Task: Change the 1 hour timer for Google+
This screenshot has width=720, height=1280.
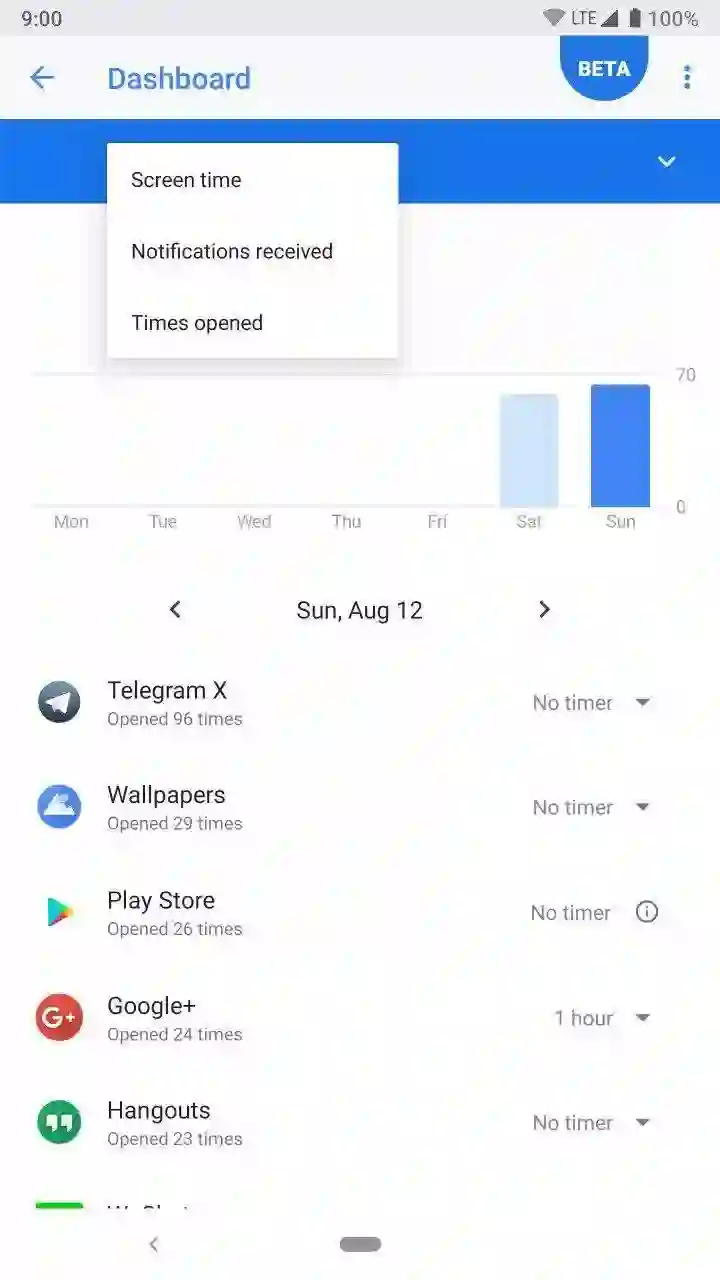Action: pos(602,1018)
